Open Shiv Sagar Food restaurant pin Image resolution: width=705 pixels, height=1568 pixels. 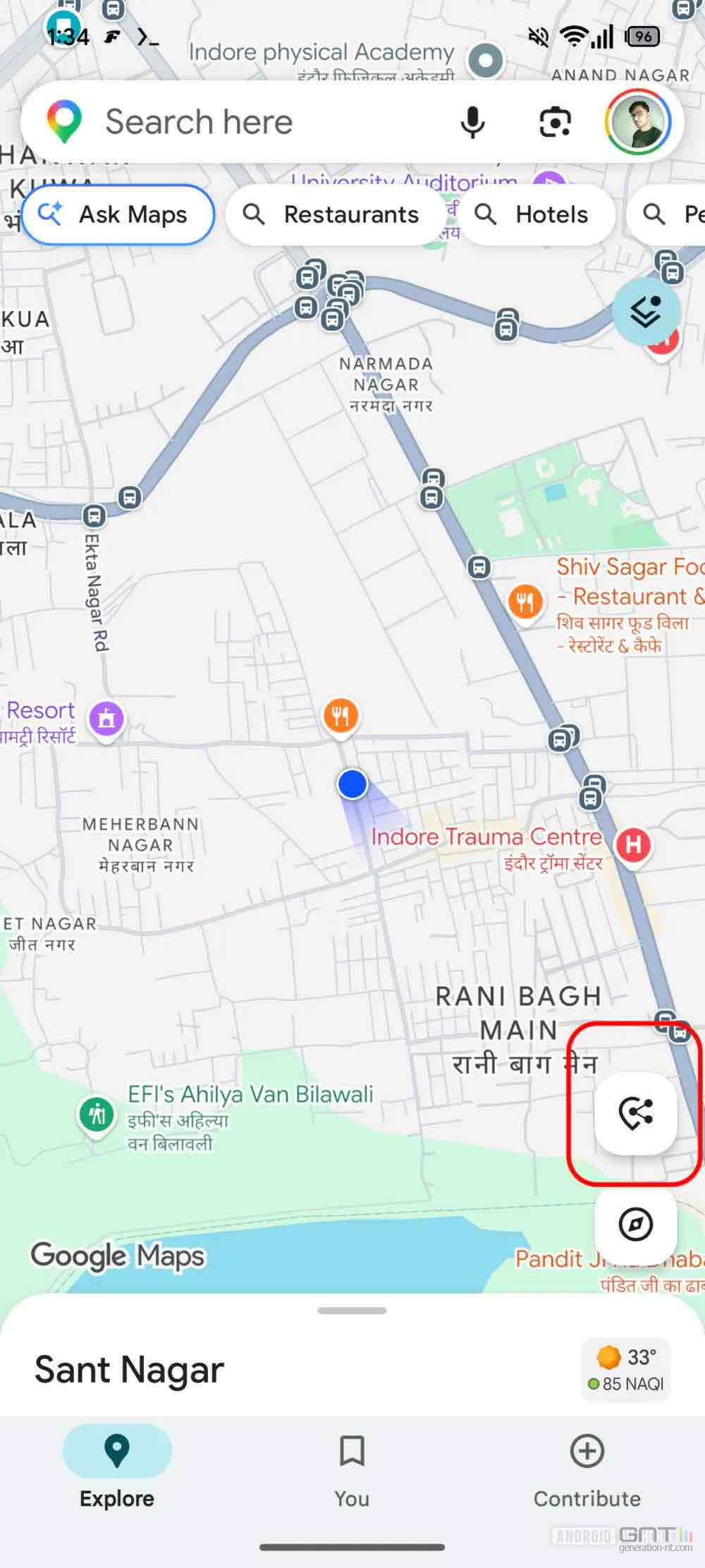click(525, 602)
